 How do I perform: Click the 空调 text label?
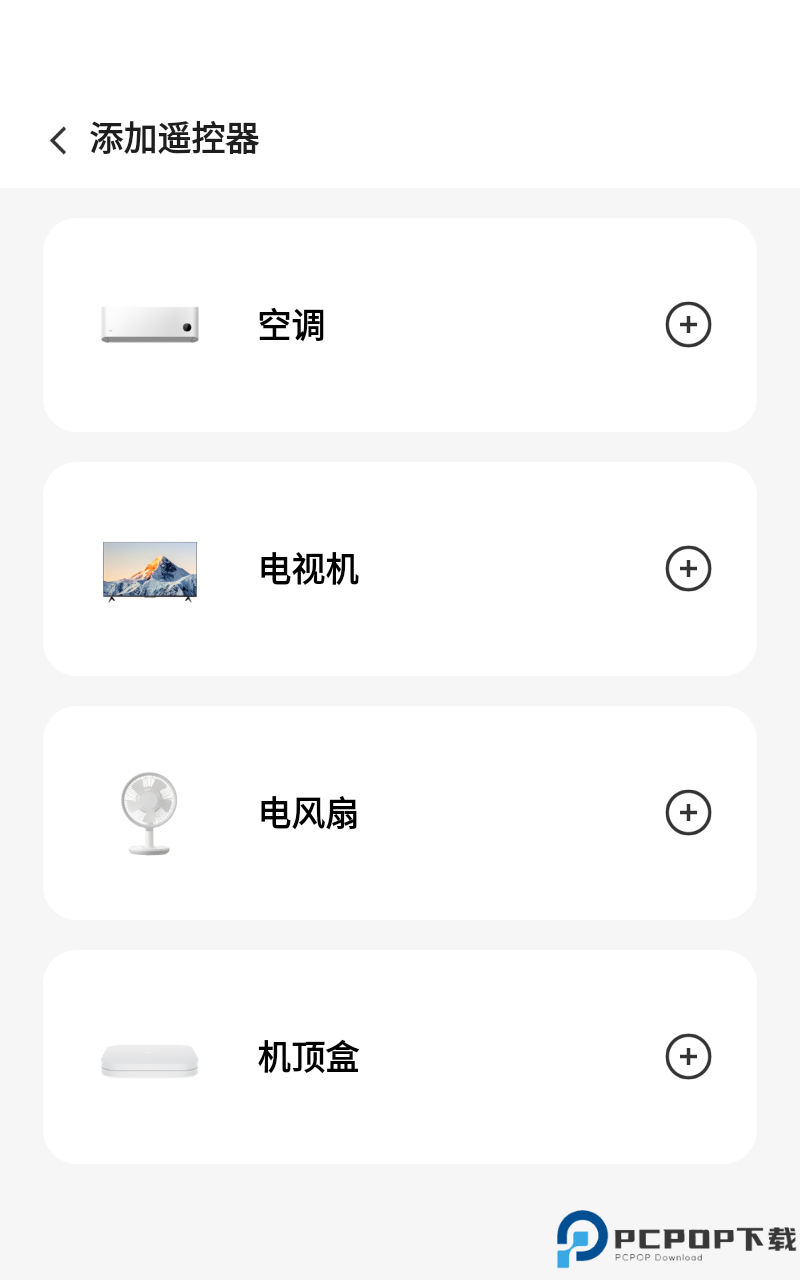(x=291, y=325)
